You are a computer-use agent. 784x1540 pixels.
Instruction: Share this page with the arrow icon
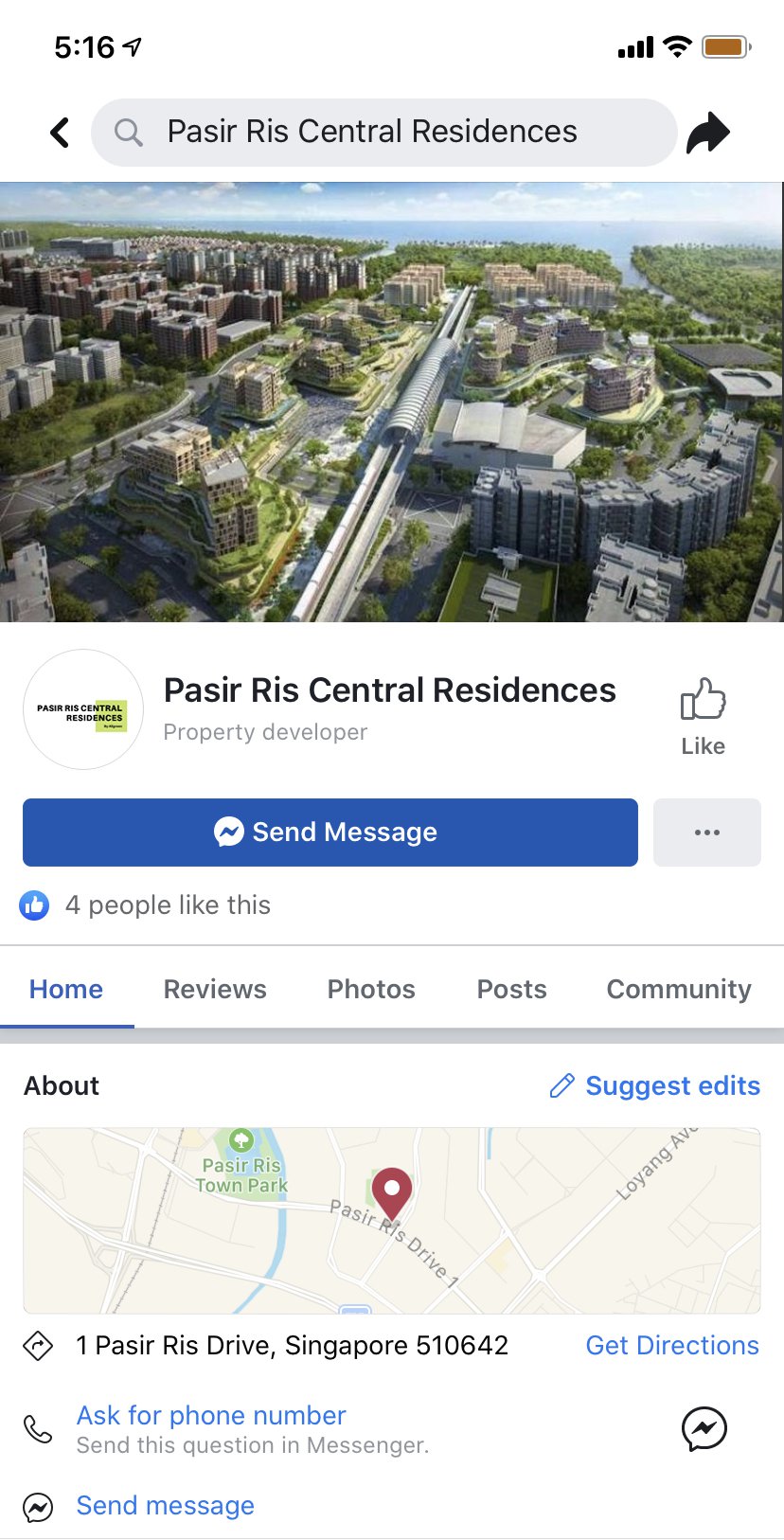[x=707, y=133]
